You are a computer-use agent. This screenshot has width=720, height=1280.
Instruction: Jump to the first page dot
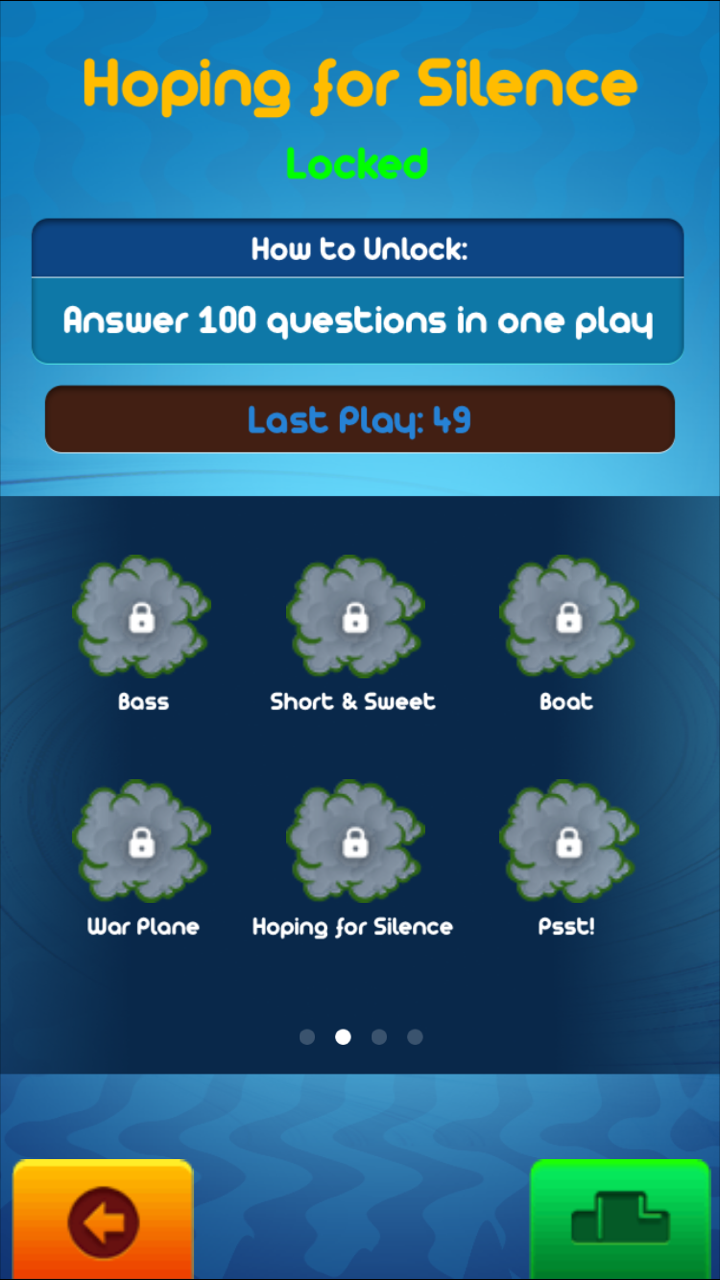(307, 1037)
